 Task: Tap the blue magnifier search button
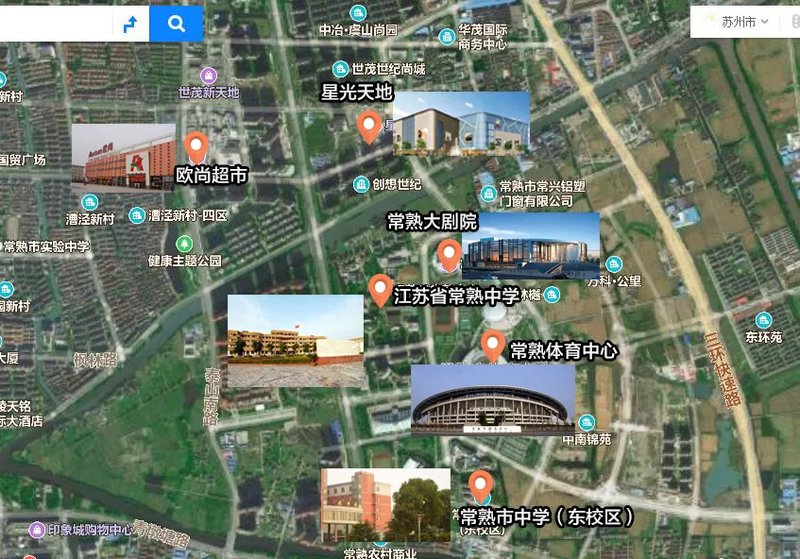177,24
